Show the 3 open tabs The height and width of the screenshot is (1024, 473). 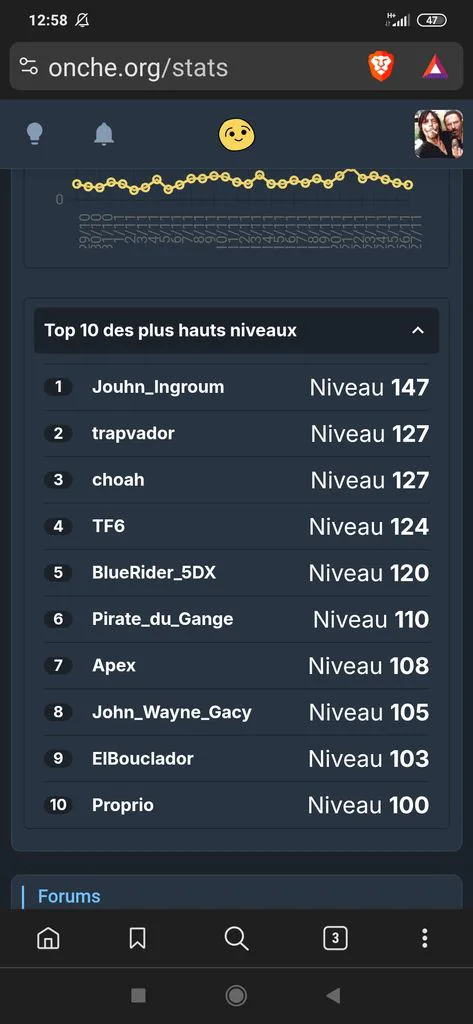point(335,938)
